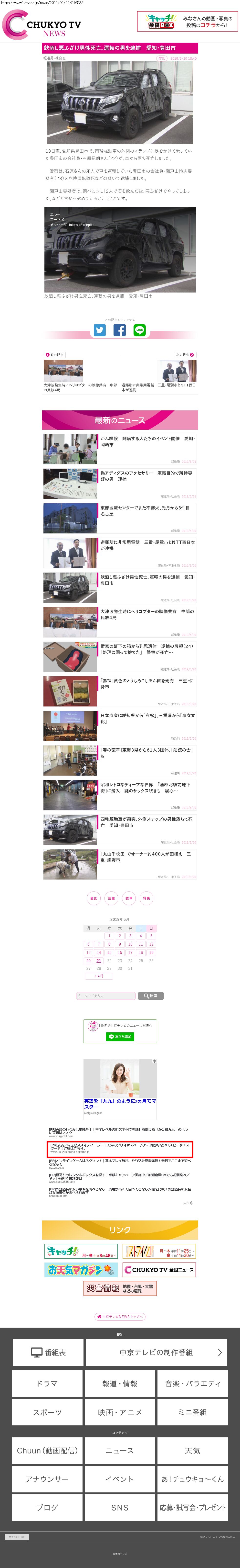Screen dimensions: 240x1568
Task: Open the 天気 weather section
Action: pyautogui.click(x=192, y=1451)
